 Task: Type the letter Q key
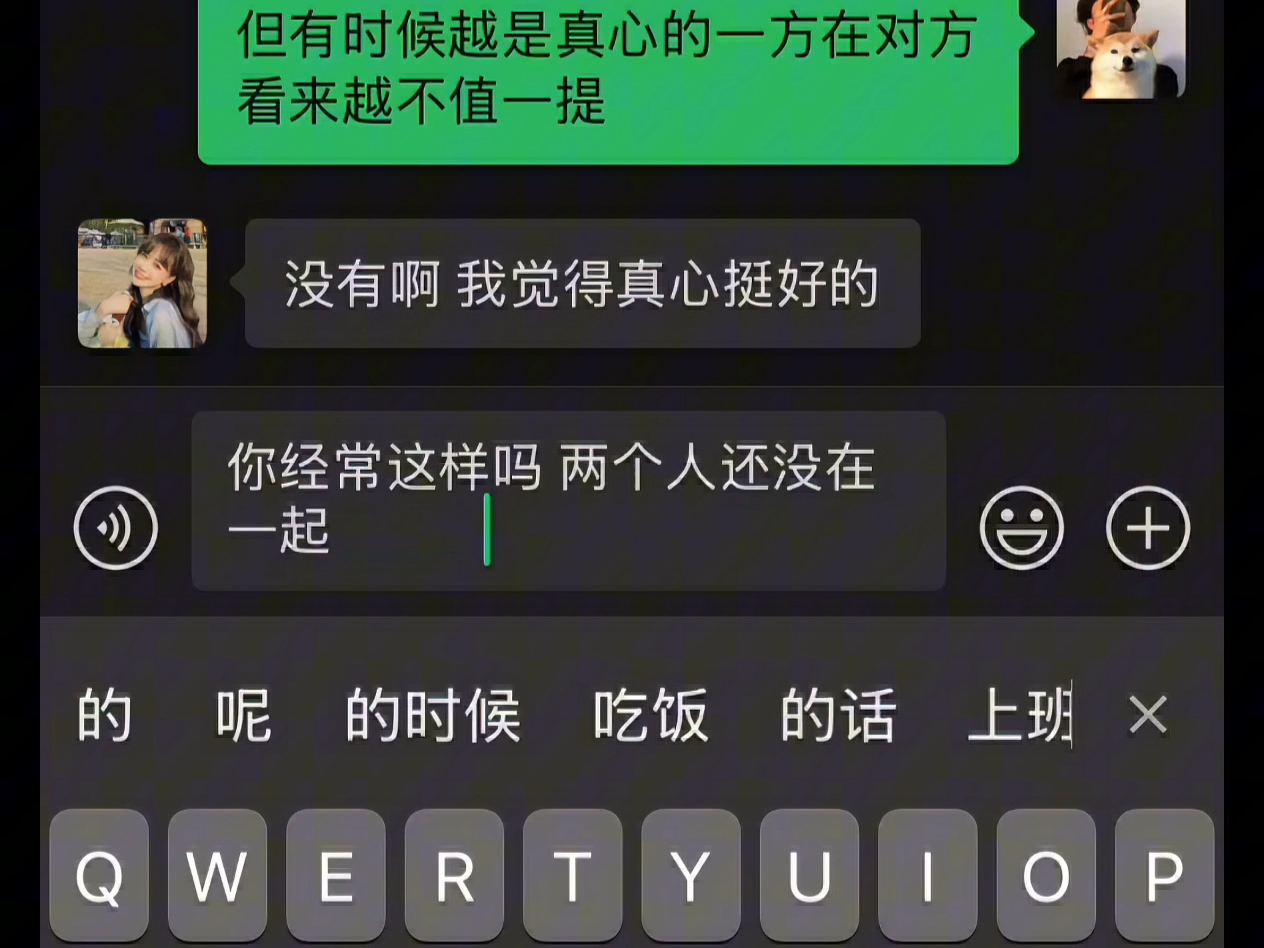[99, 877]
